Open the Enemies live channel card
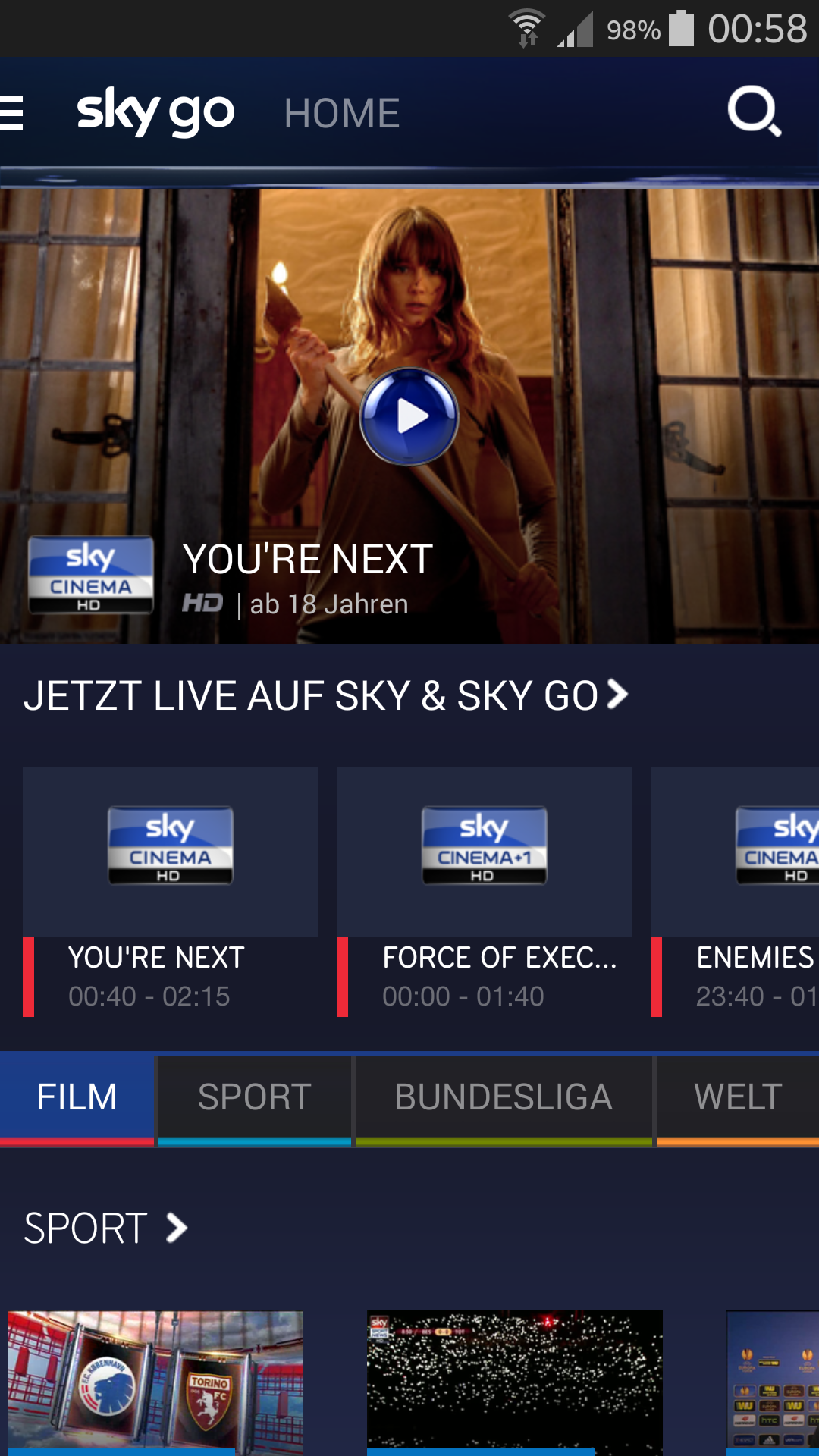Viewport: 819px width, 1456px height. 735,892
